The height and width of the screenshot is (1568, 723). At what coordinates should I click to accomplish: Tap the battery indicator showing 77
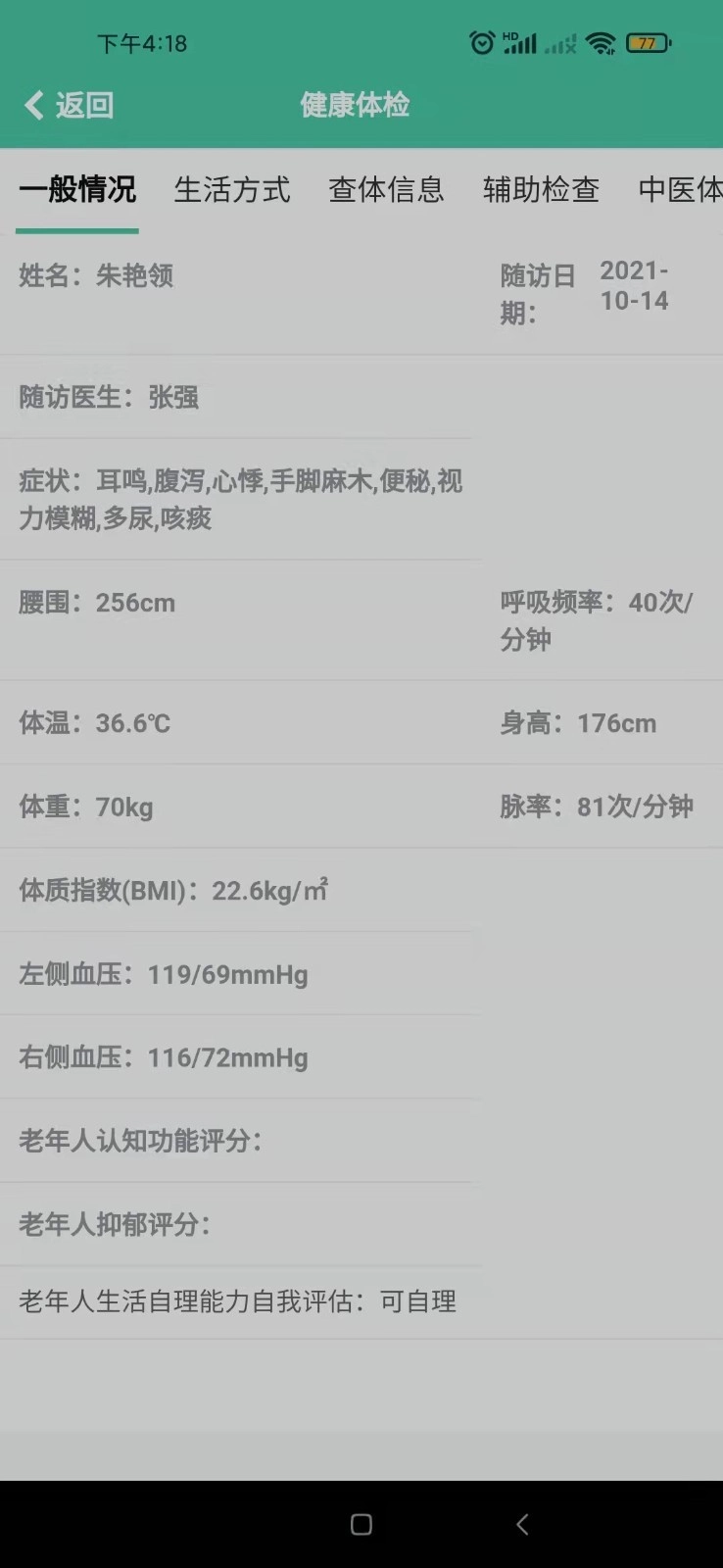pyautogui.click(x=650, y=43)
